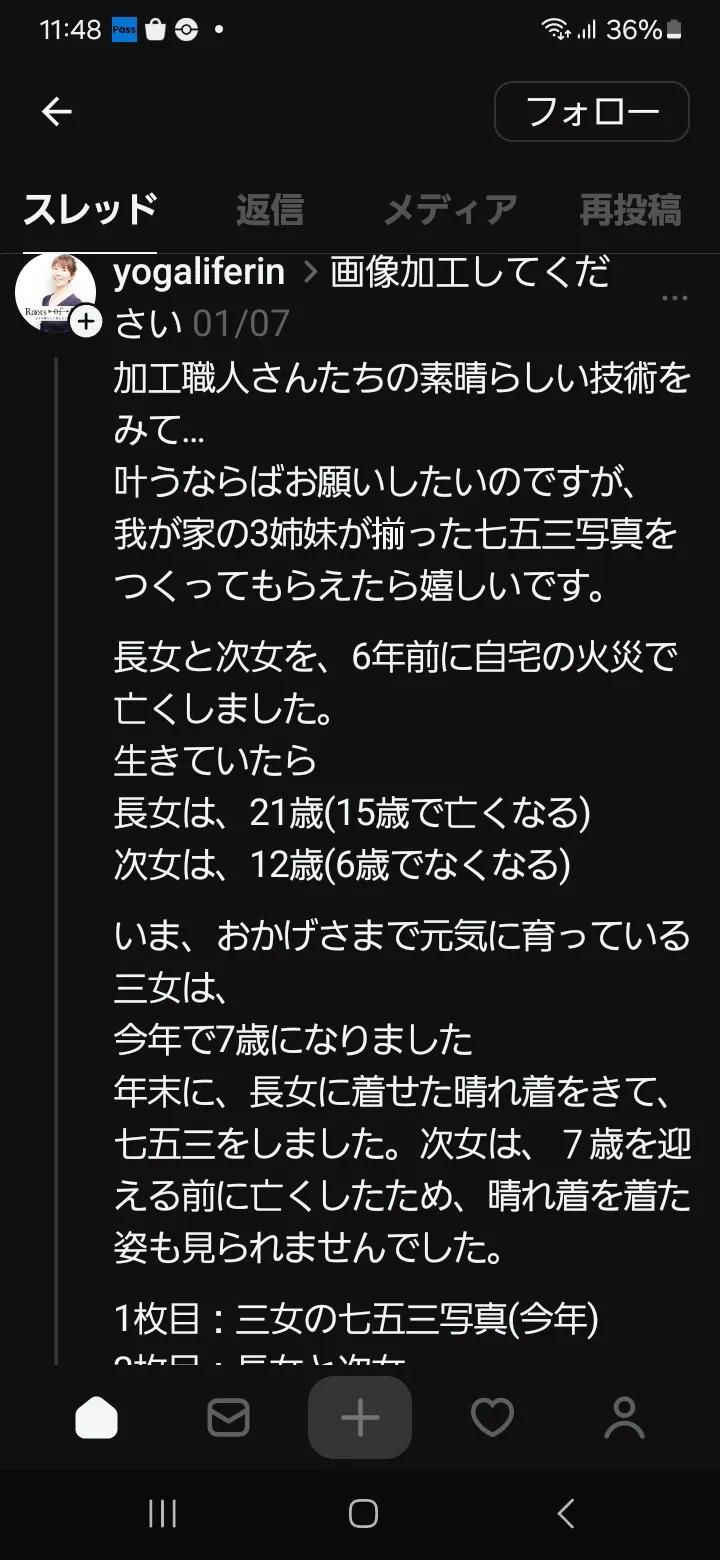The image size is (720, 1560).
Task: Tap the system home button
Action: click(x=362, y=1513)
